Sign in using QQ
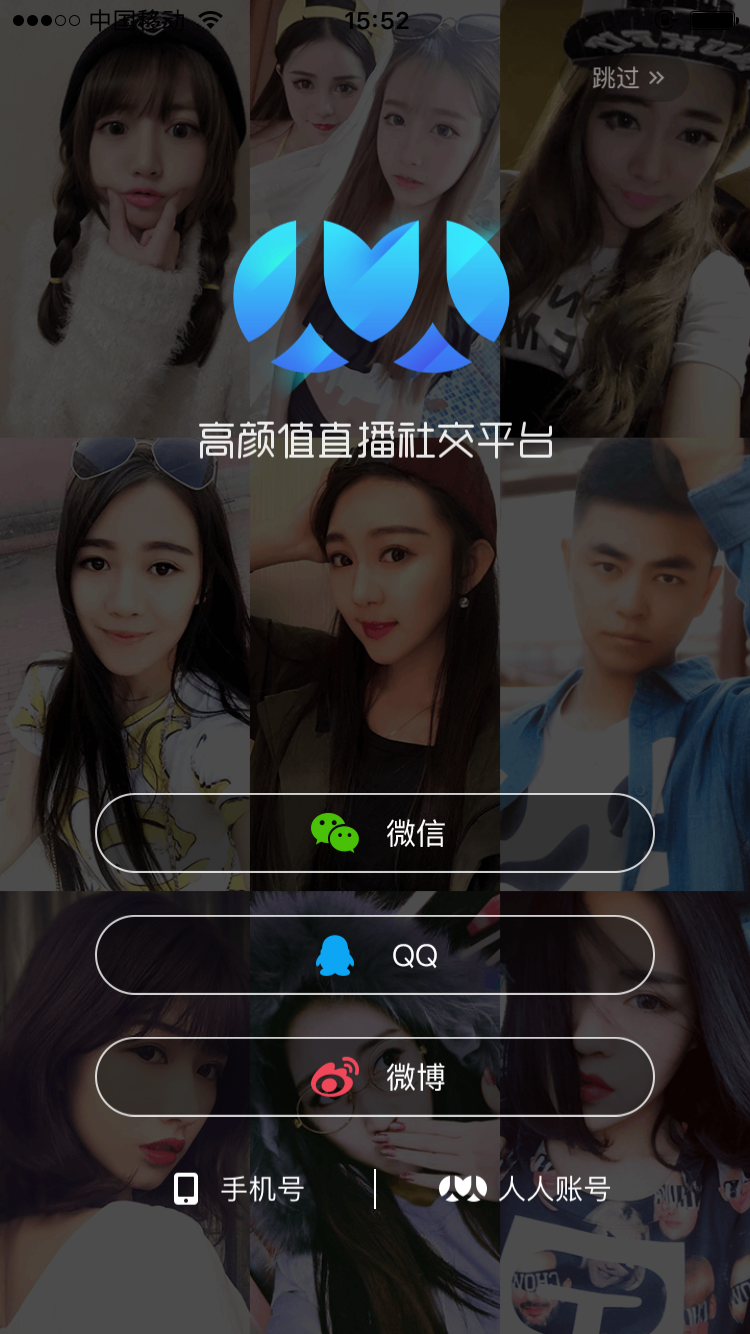750x1334 pixels. coord(375,955)
